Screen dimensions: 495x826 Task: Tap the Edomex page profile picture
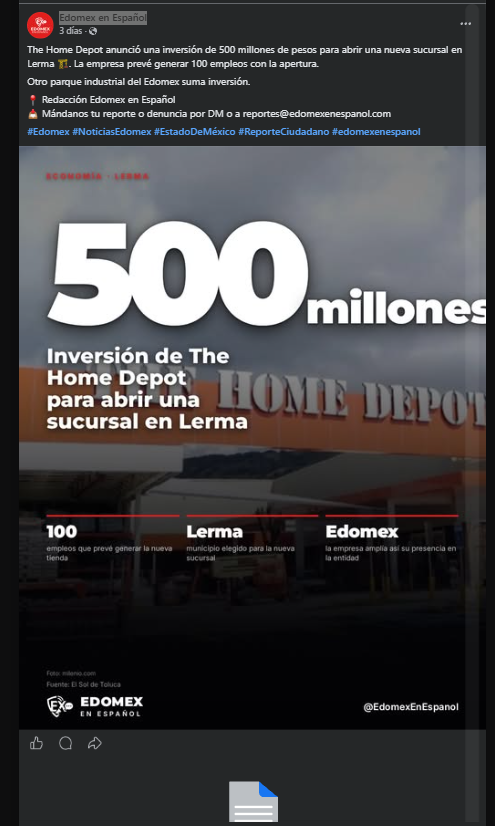coord(40,25)
